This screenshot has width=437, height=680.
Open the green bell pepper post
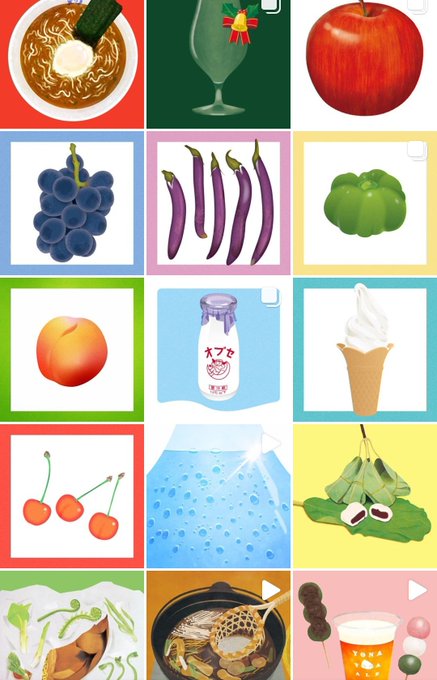pyautogui.click(x=365, y=203)
